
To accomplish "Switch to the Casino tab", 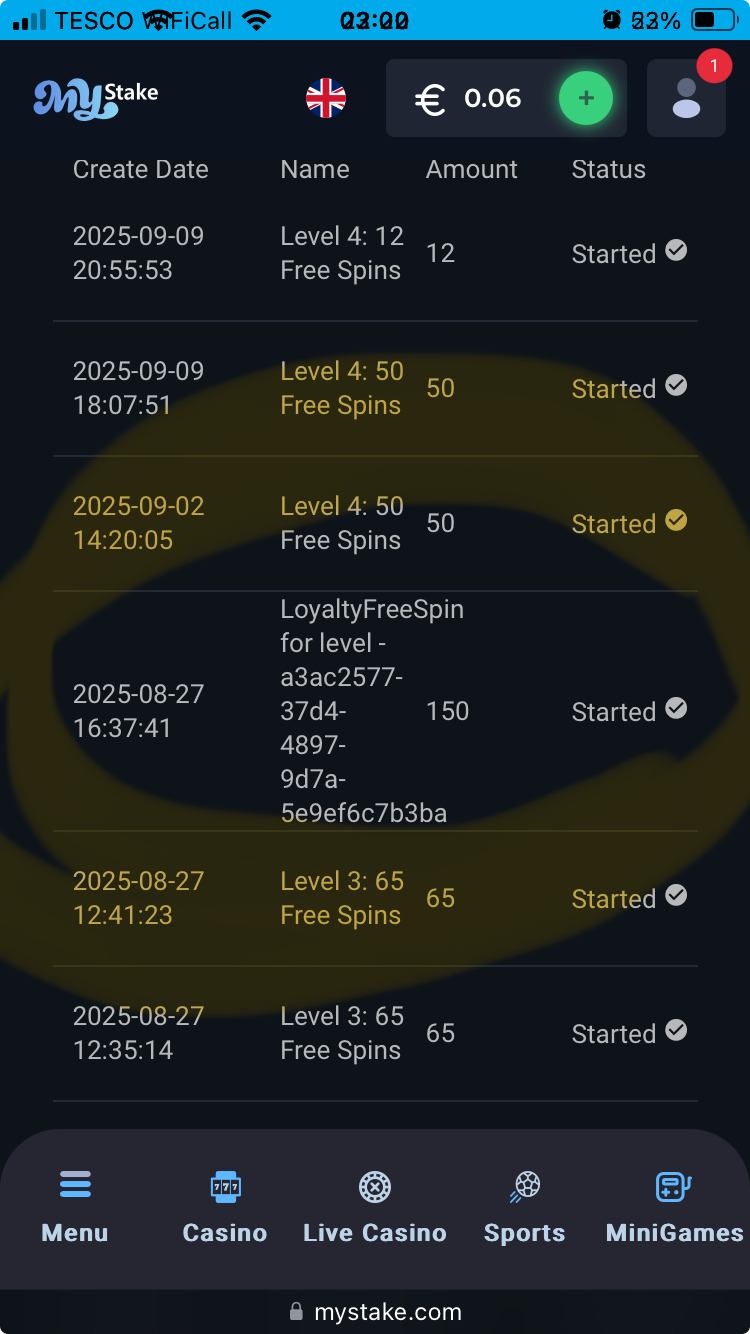I will [x=225, y=1207].
